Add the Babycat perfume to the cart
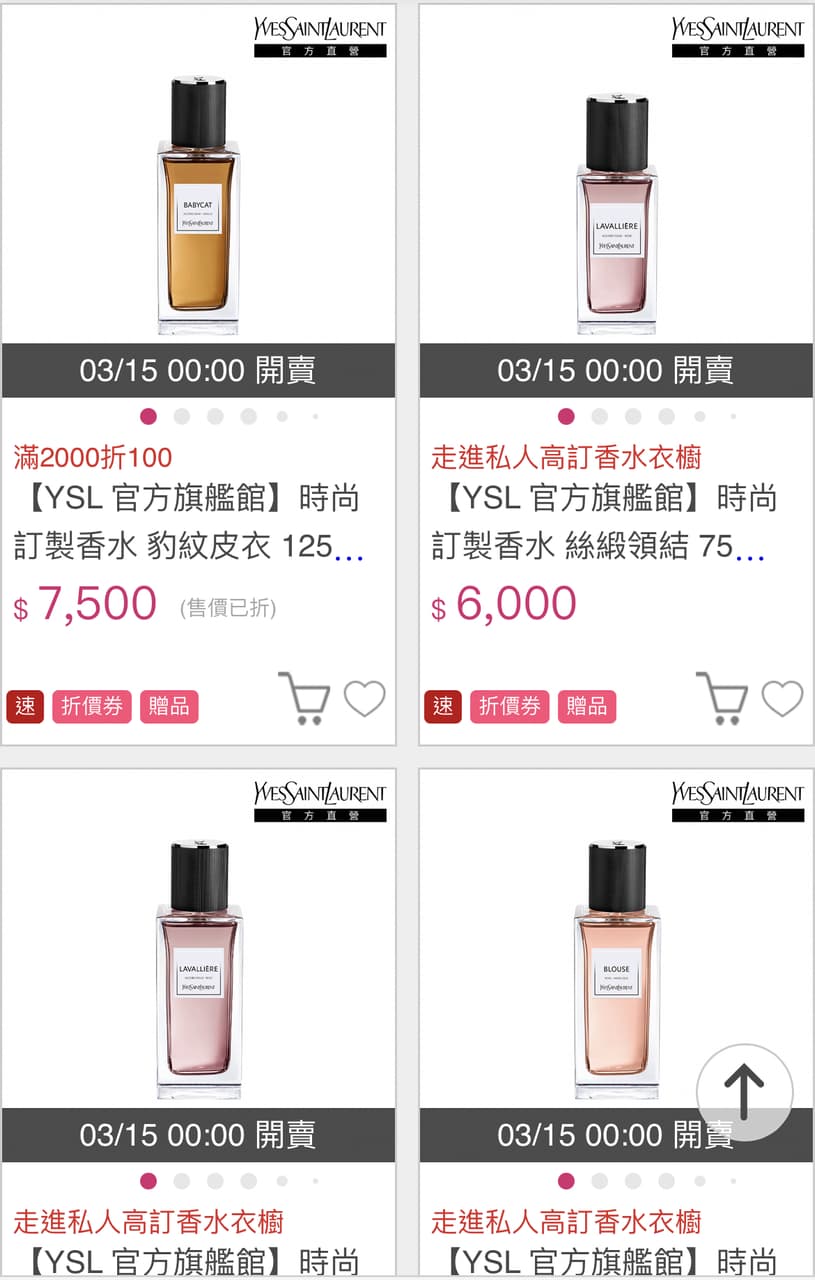 (310, 700)
